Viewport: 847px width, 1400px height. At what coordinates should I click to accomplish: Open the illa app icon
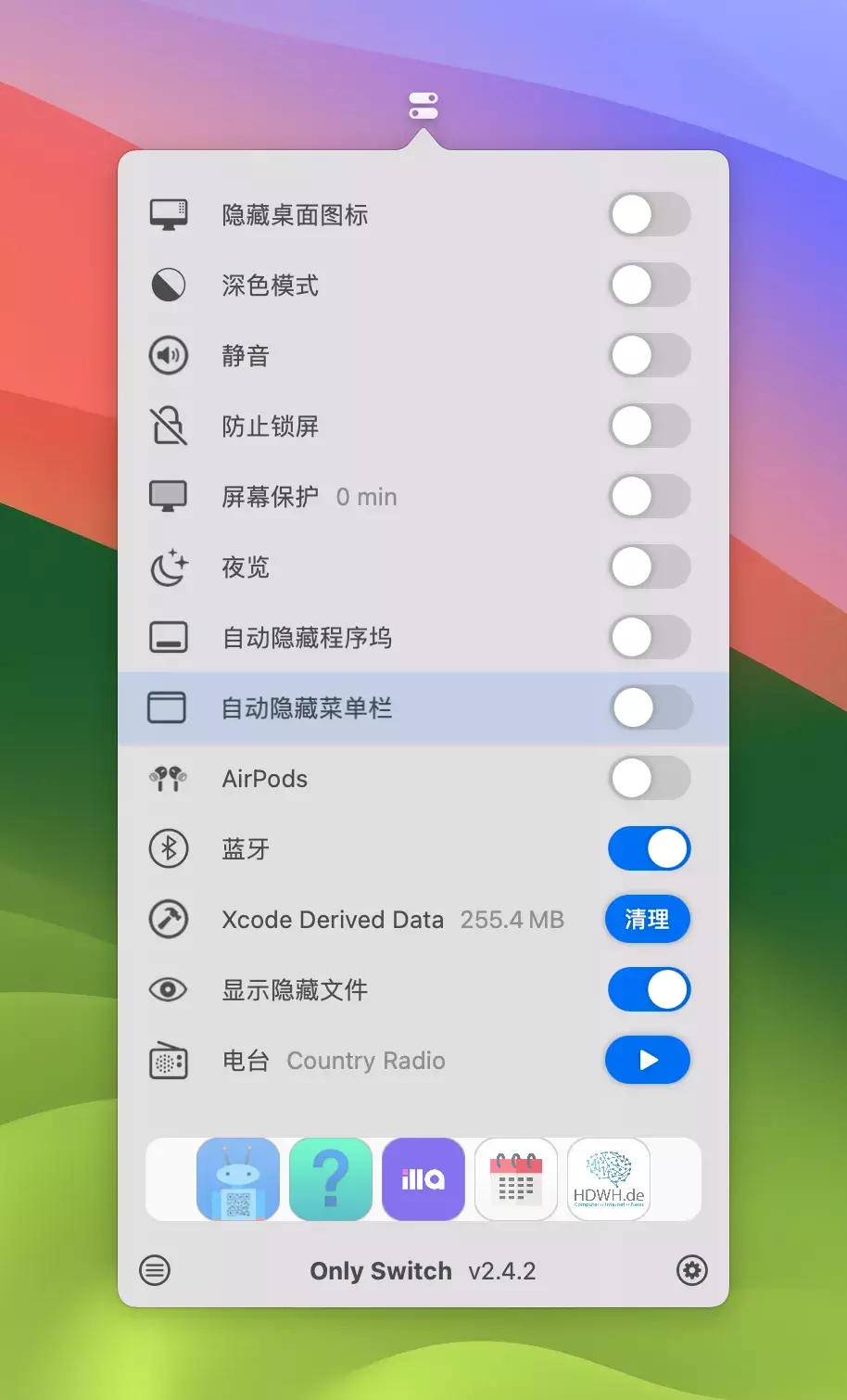423,1179
